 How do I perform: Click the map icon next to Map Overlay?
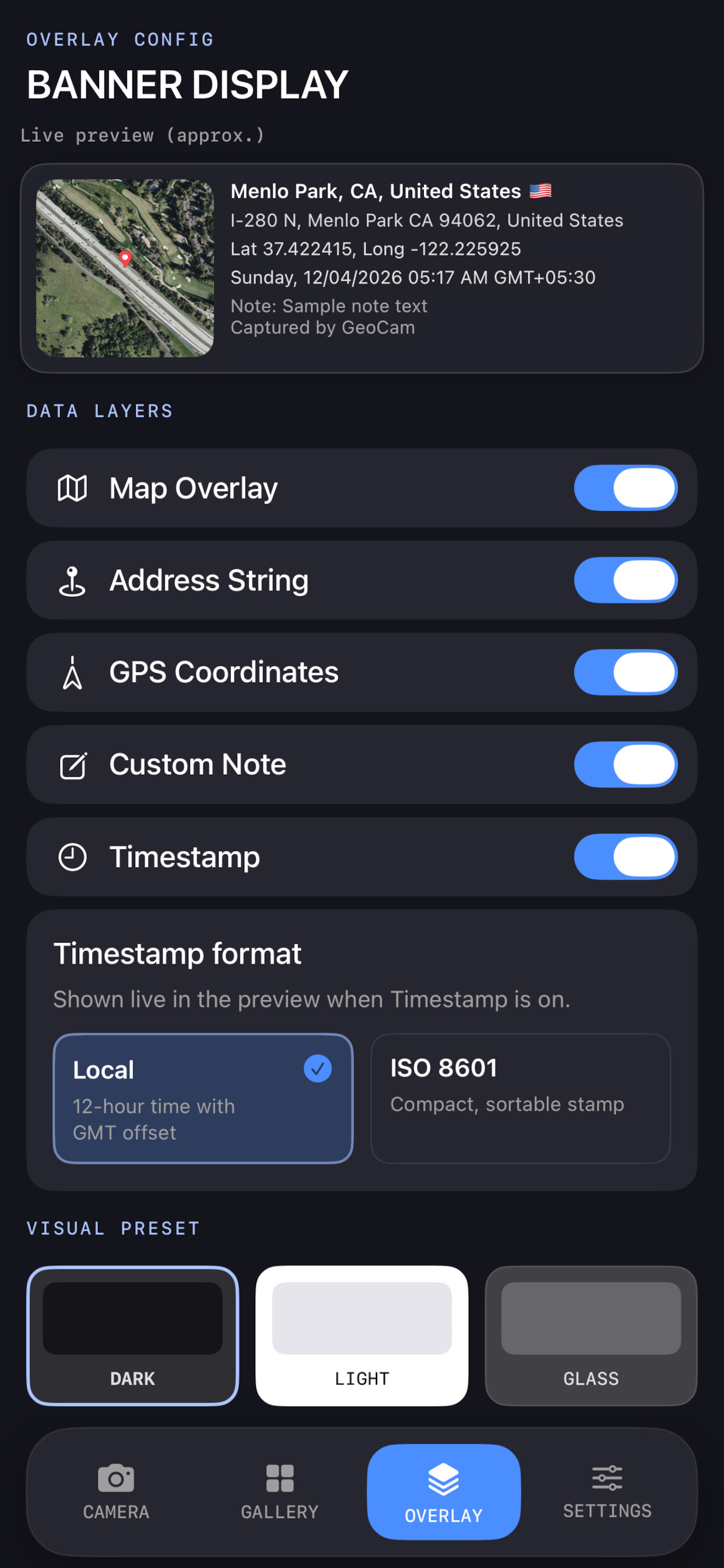click(72, 487)
